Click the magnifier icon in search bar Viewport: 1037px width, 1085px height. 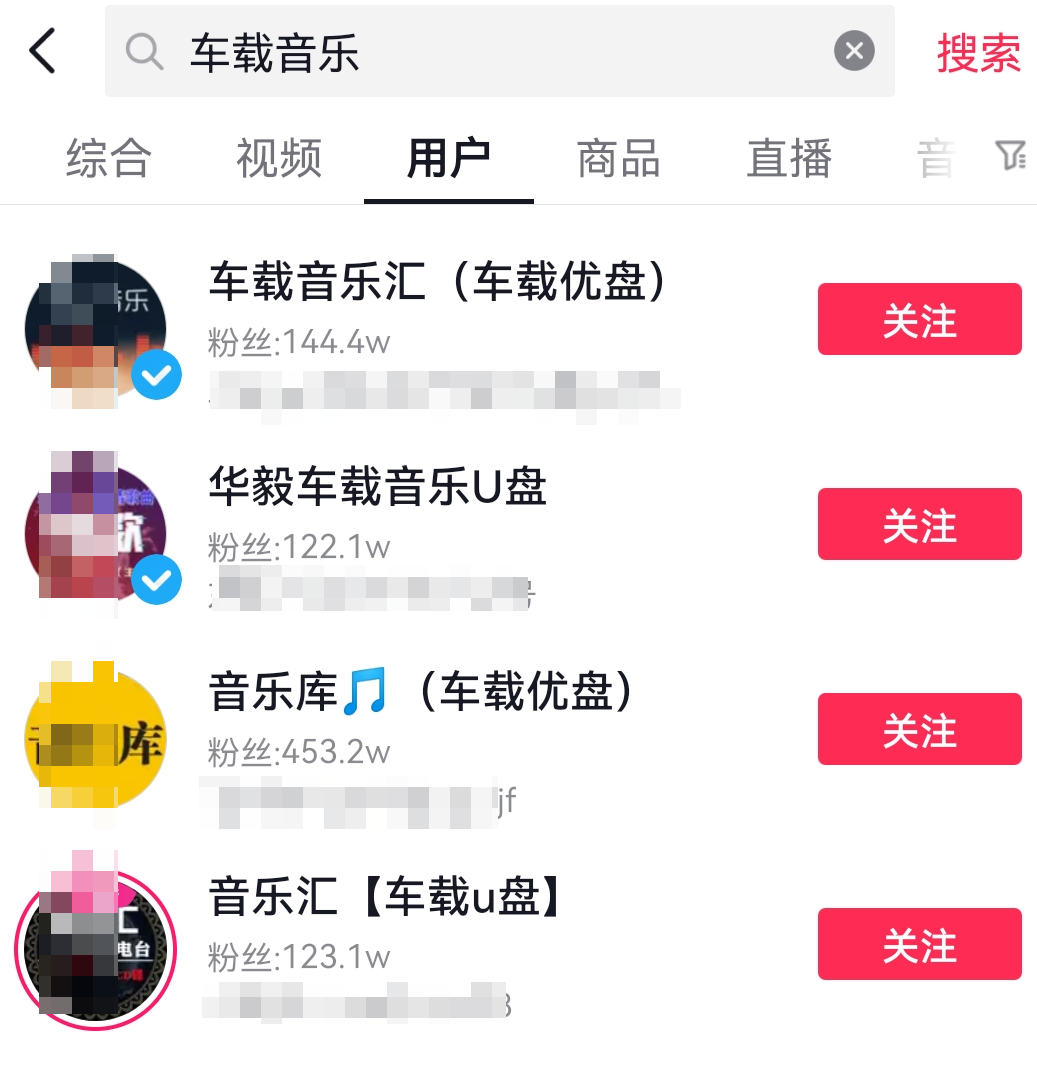click(x=144, y=52)
